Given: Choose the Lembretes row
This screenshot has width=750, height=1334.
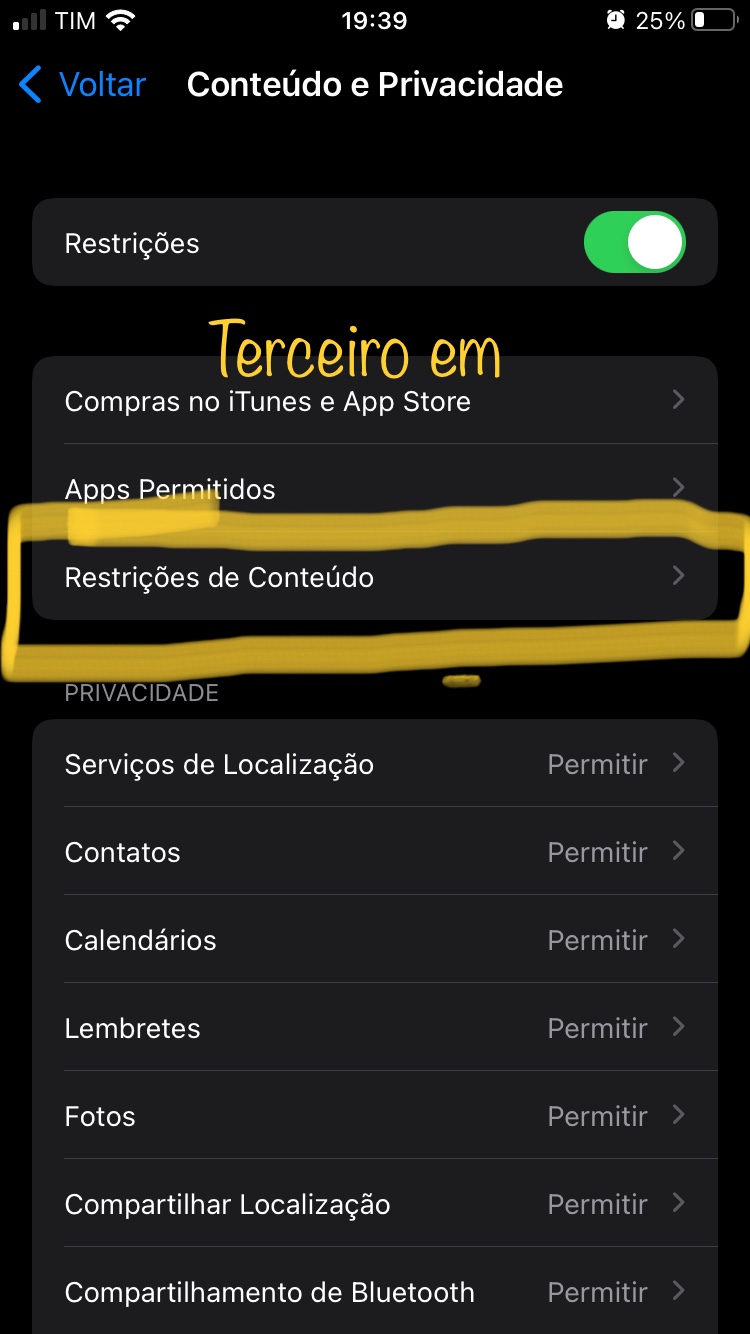Looking at the screenshot, I should pos(374,1028).
